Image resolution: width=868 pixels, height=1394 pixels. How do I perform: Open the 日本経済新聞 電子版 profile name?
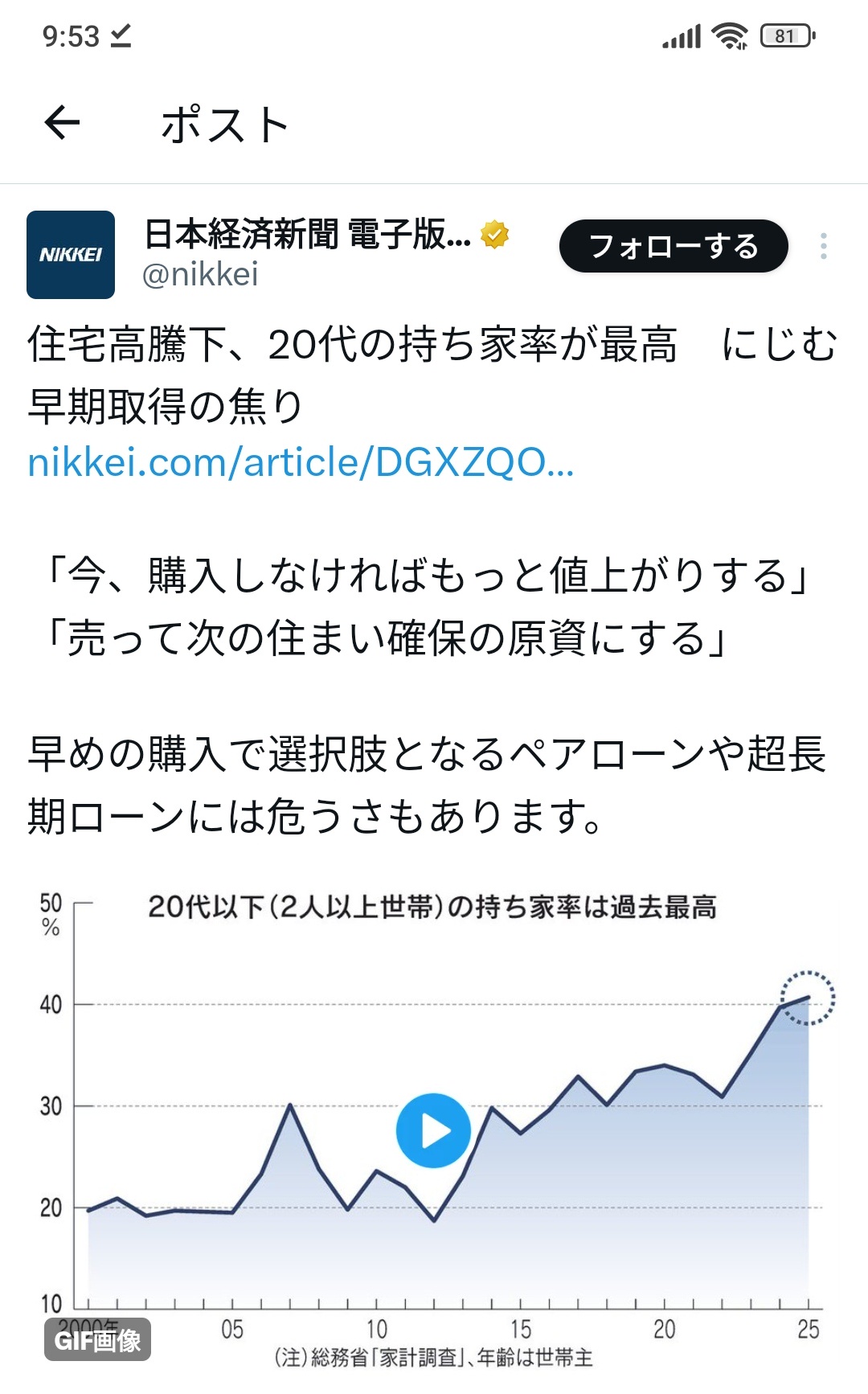click(x=308, y=235)
